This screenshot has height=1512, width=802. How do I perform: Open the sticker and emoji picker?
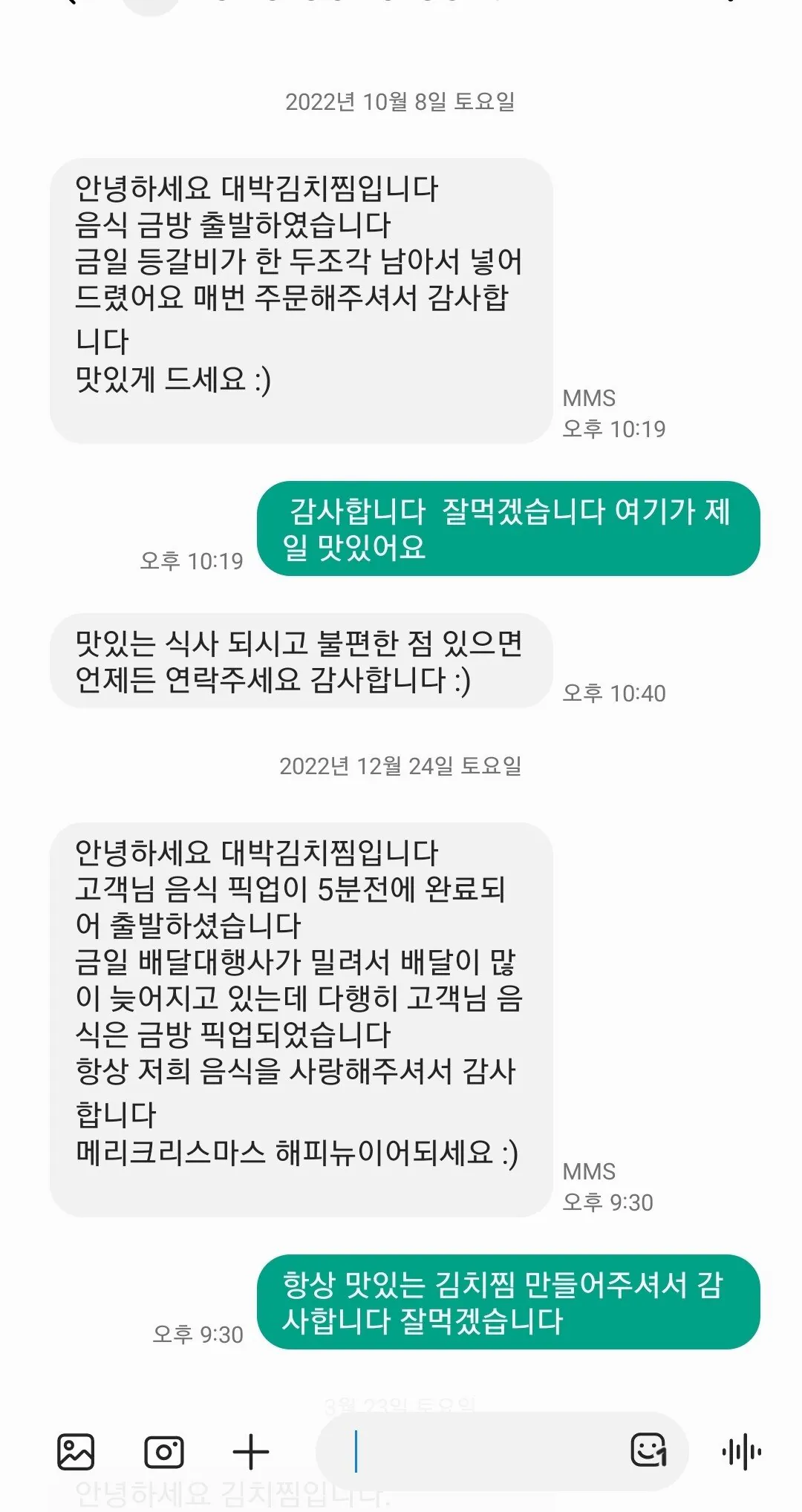click(x=648, y=1450)
